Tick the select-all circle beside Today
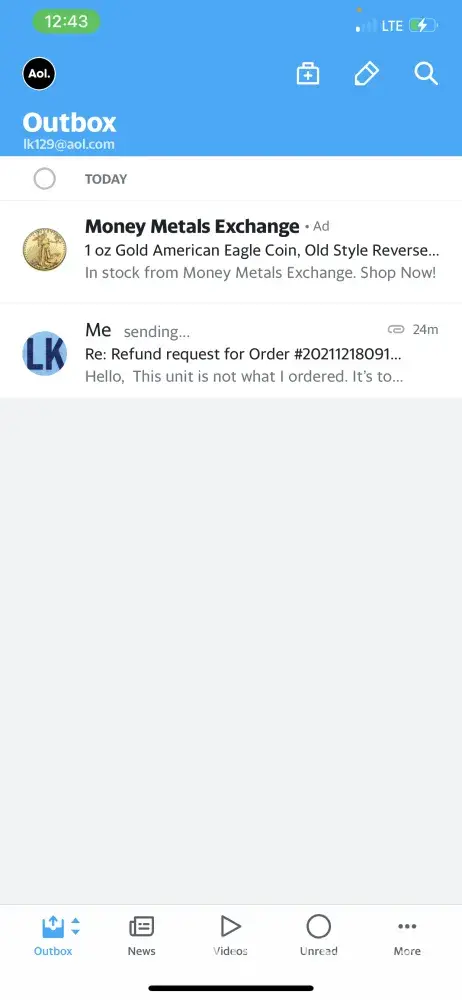462x1000 pixels. pyautogui.click(x=45, y=179)
